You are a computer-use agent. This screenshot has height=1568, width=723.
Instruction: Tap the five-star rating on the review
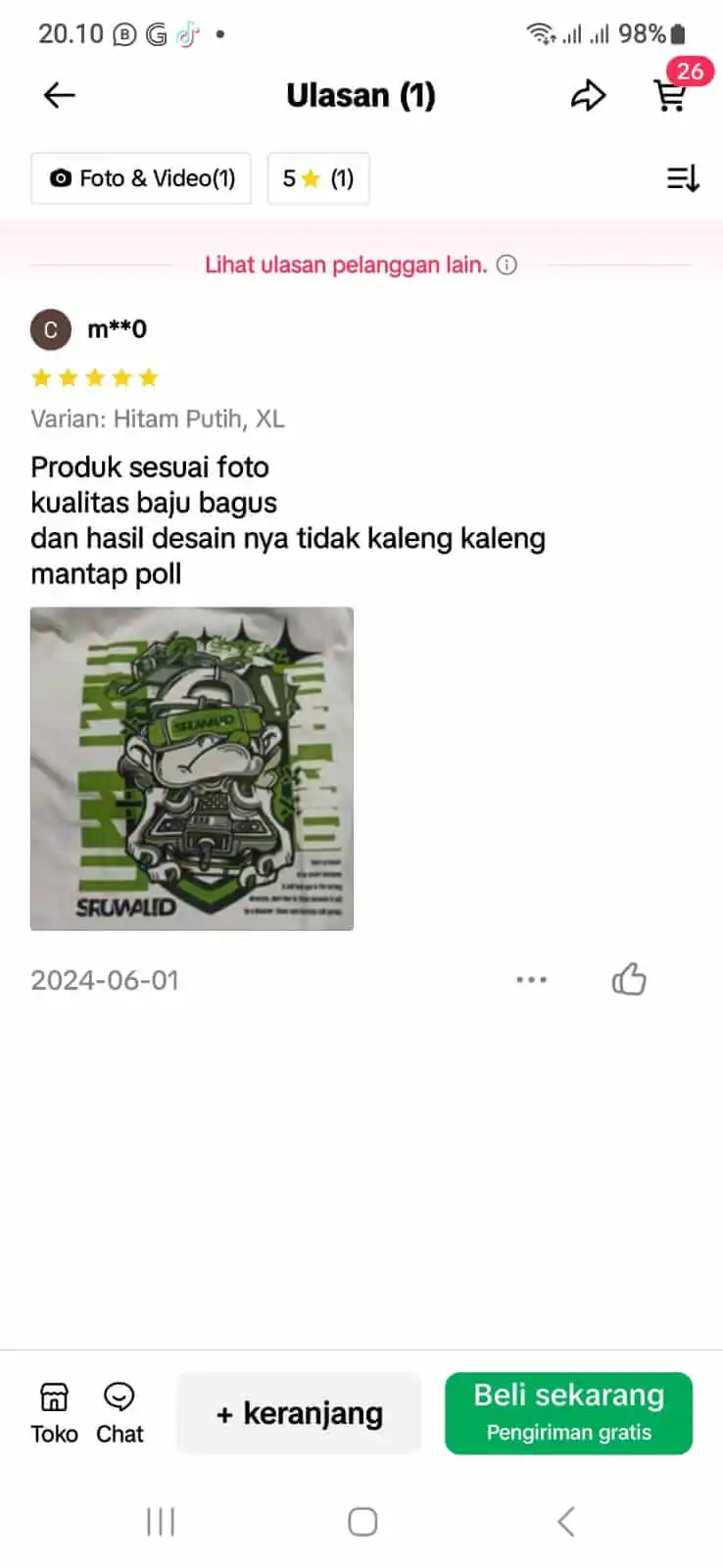coord(95,377)
